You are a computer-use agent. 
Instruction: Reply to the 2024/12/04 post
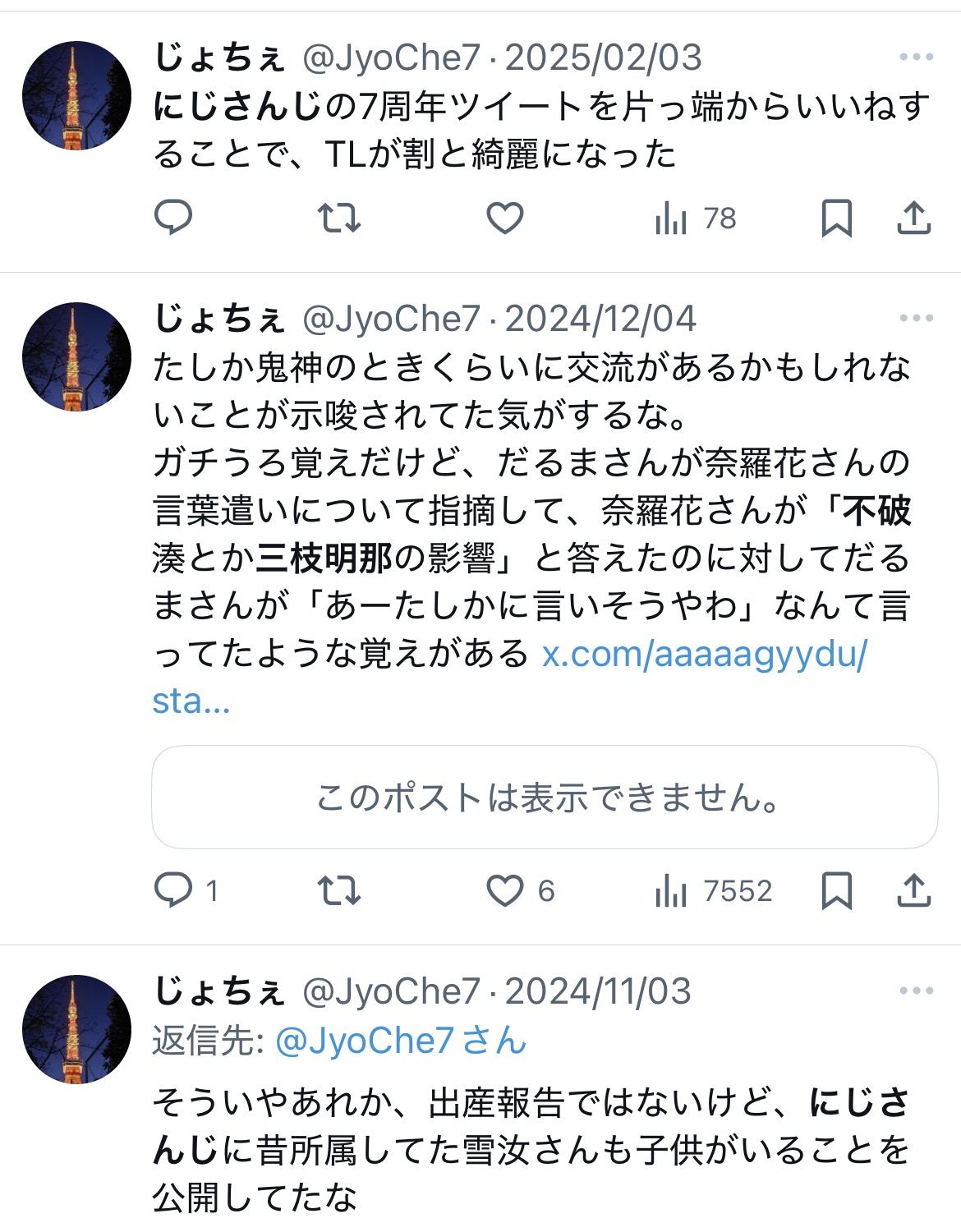(x=173, y=890)
